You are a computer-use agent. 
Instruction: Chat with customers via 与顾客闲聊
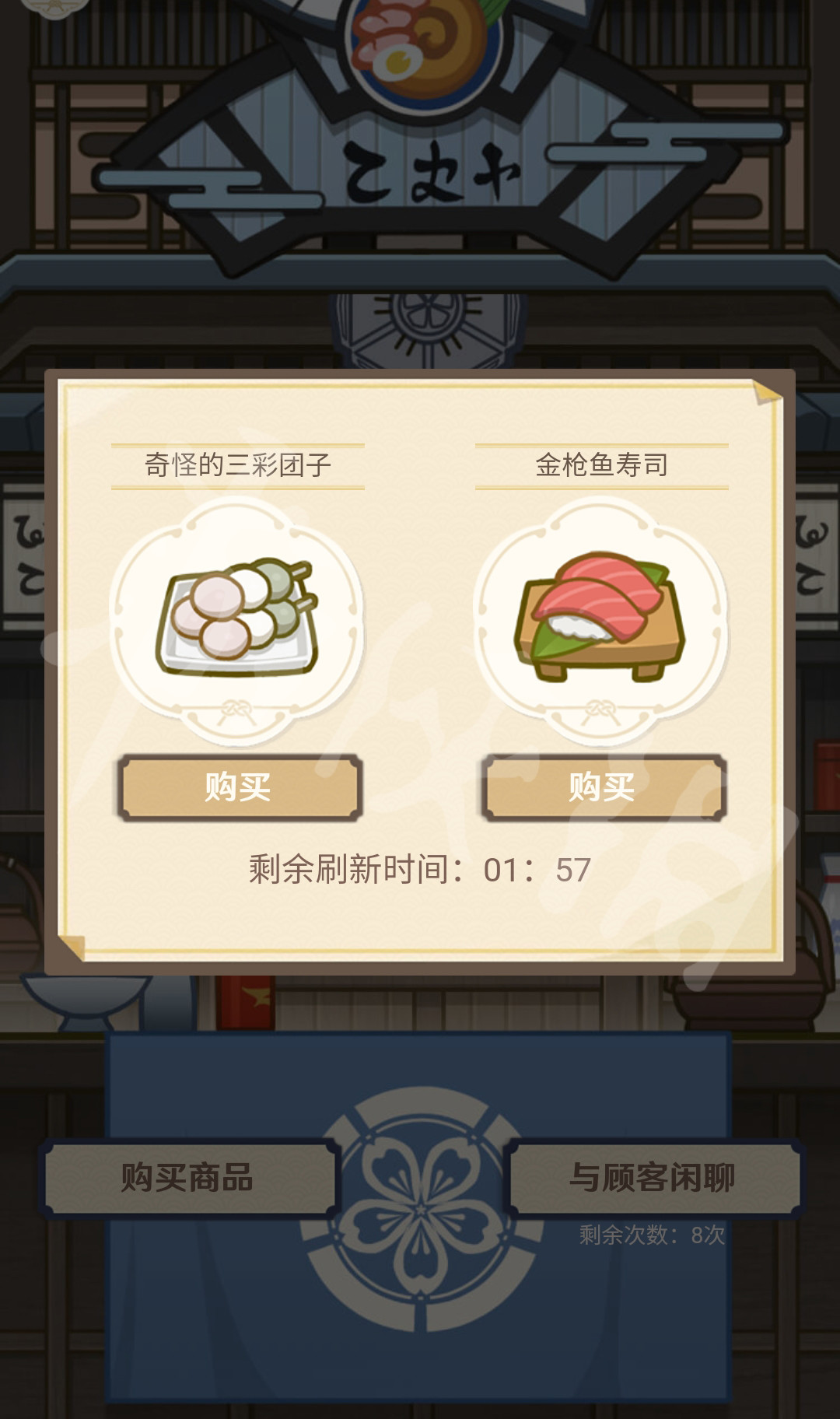(x=653, y=1177)
